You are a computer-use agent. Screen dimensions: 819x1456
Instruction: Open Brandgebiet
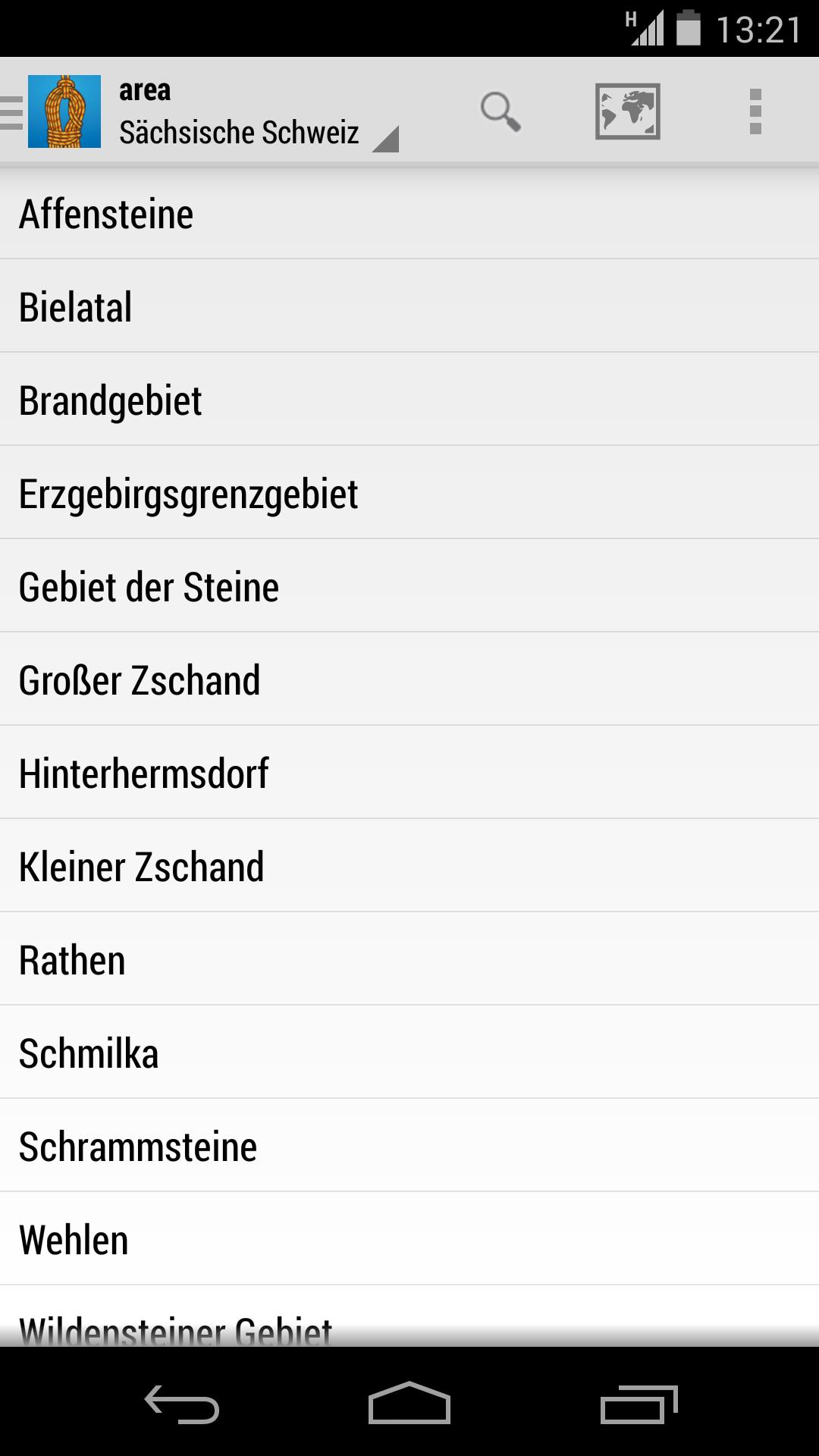point(409,400)
